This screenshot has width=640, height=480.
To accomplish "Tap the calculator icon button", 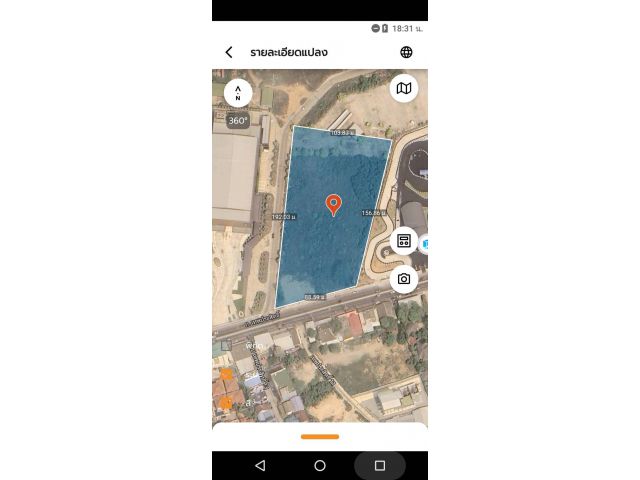I will tap(404, 241).
